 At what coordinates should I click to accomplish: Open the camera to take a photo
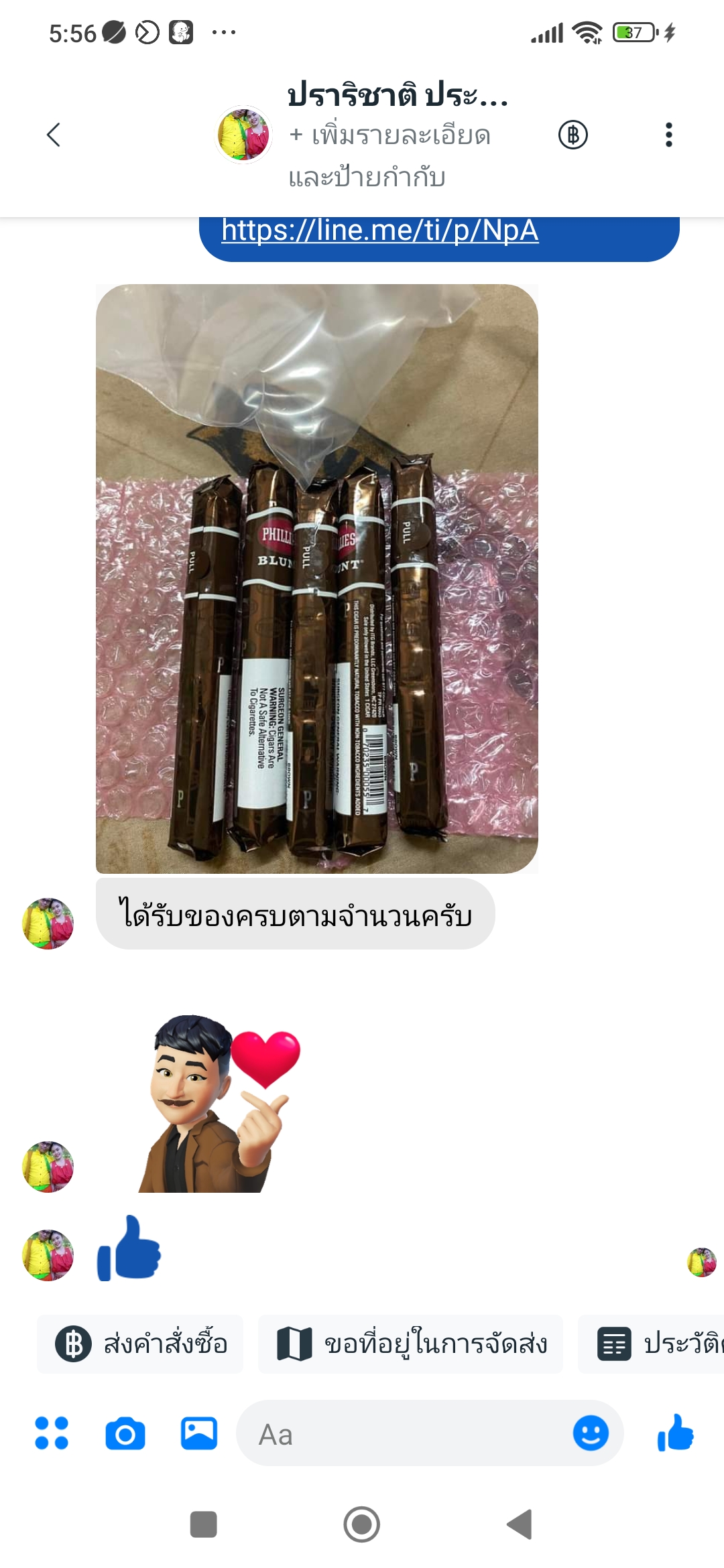coord(125,1433)
